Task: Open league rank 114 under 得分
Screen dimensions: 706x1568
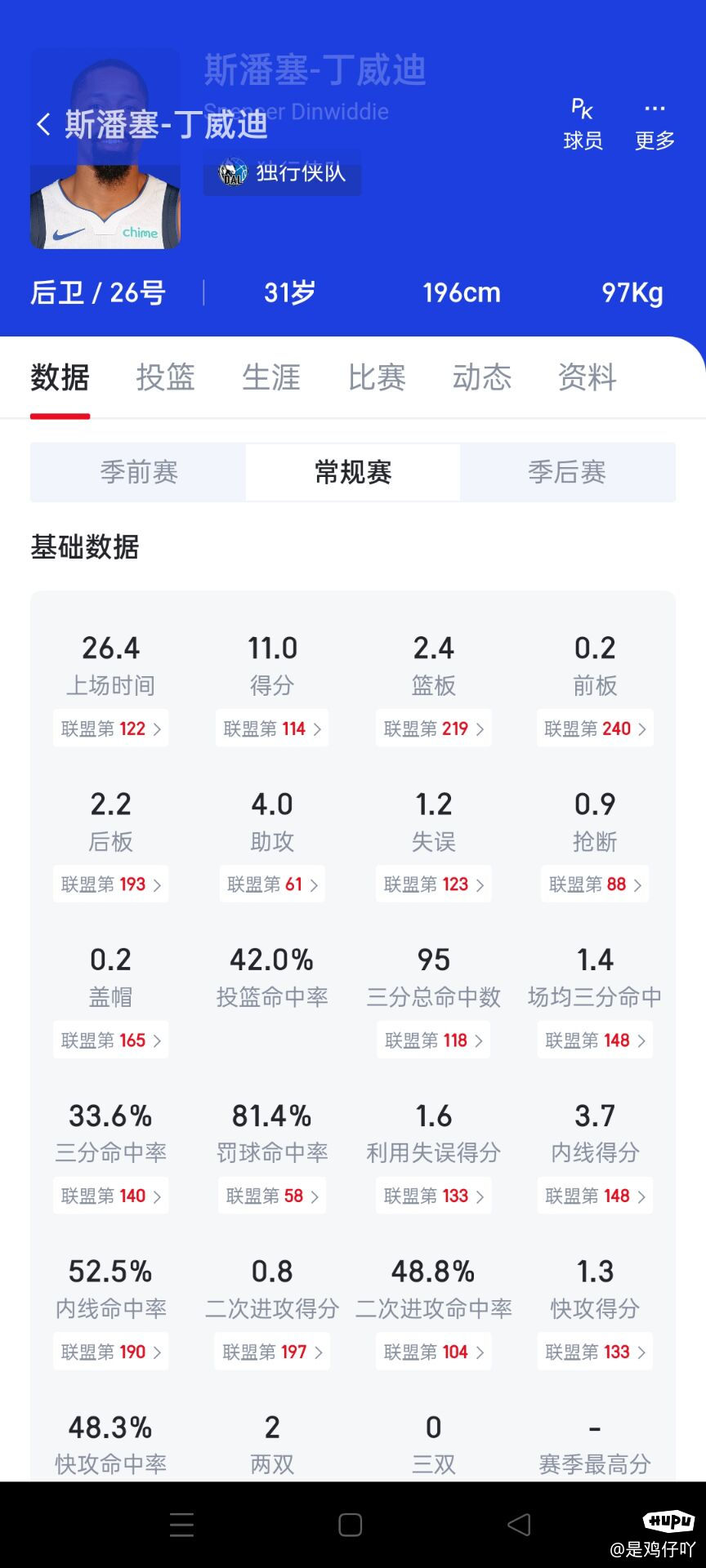Action: (x=272, y=728)
